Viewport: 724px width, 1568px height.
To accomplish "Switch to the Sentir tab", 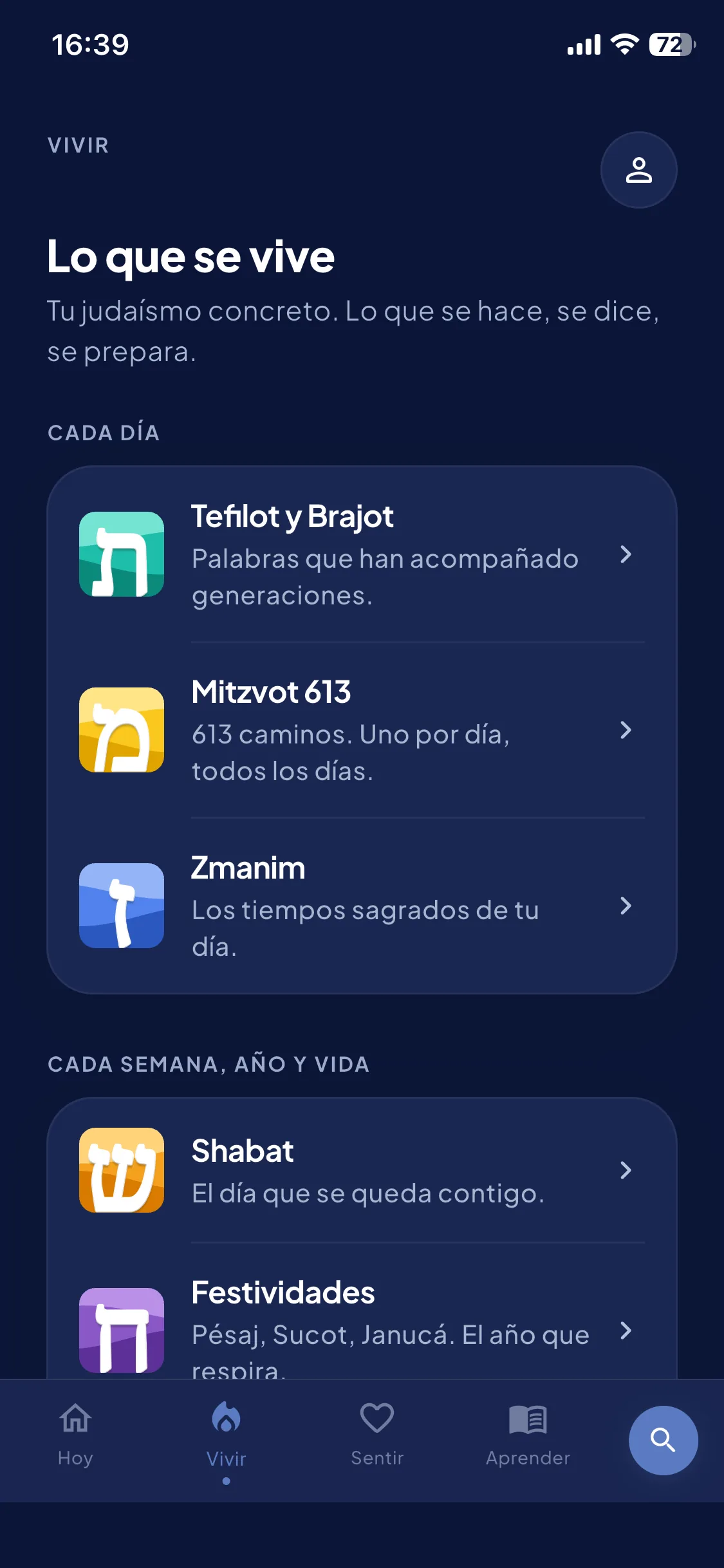I will 377,1435.
